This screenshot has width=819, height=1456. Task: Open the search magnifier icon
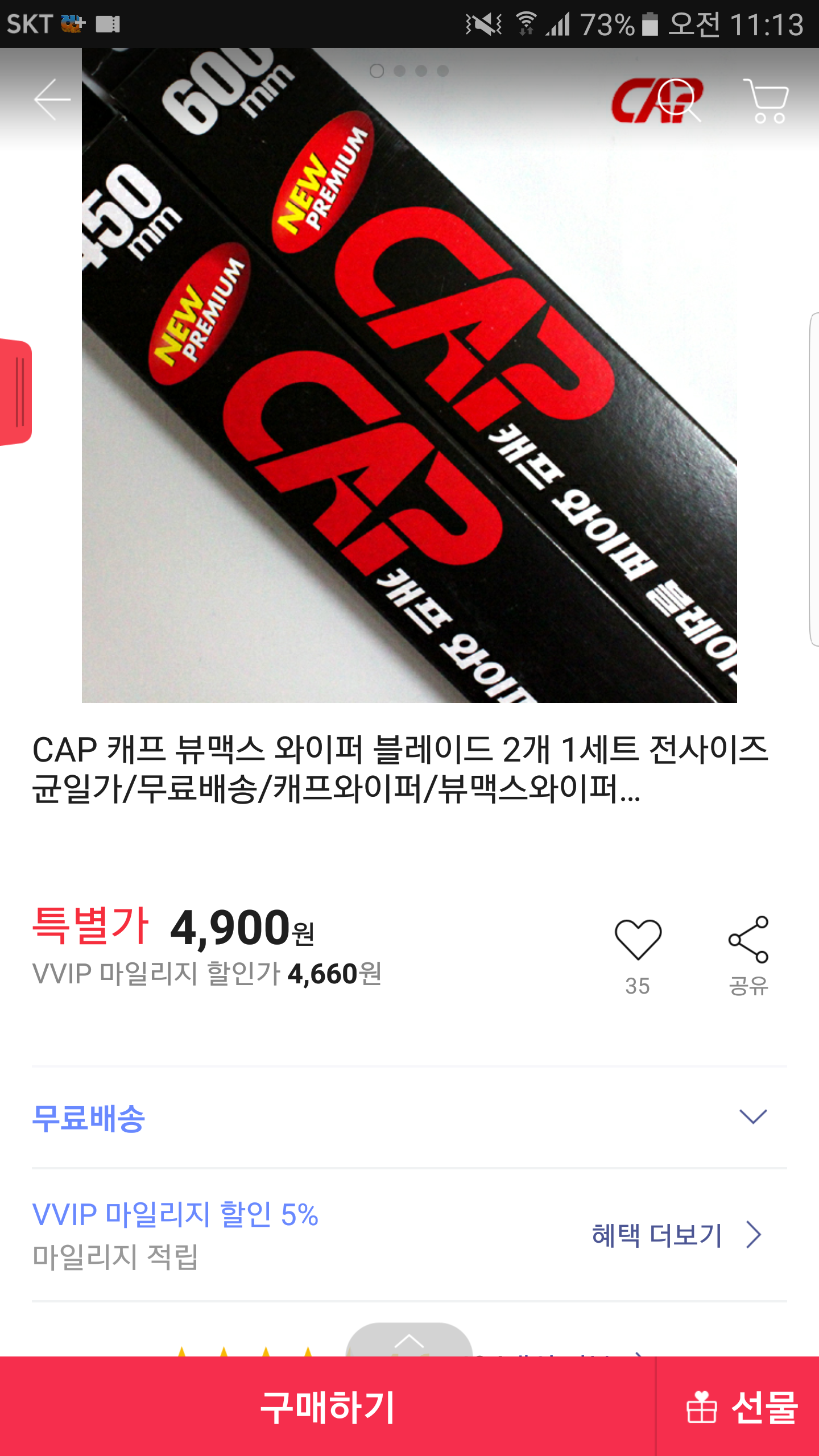pos(679,100)
